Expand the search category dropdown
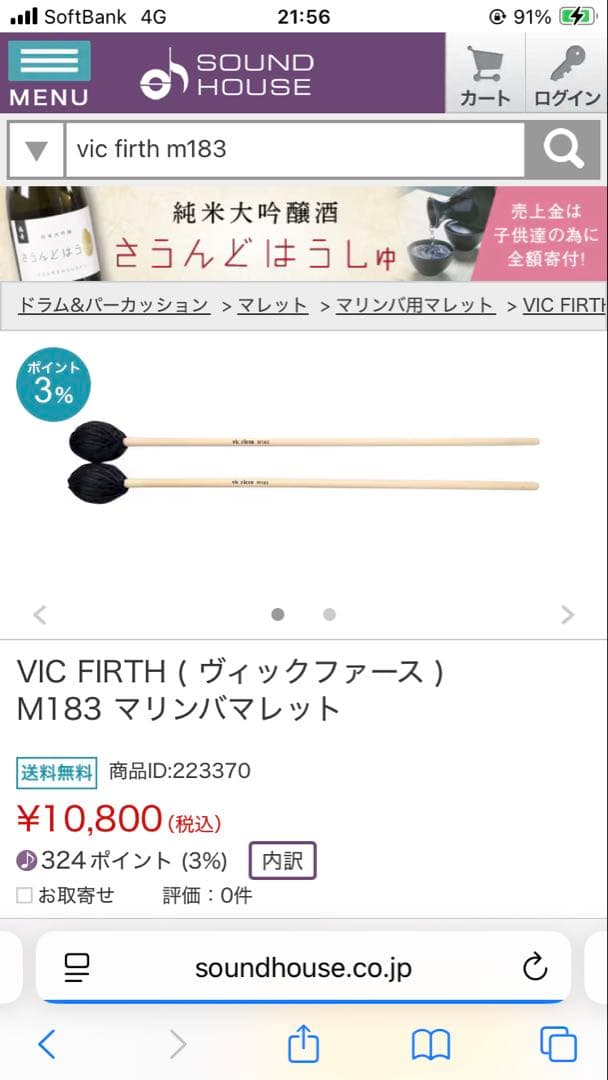608x1080 pixels. (x=37, y=151)
